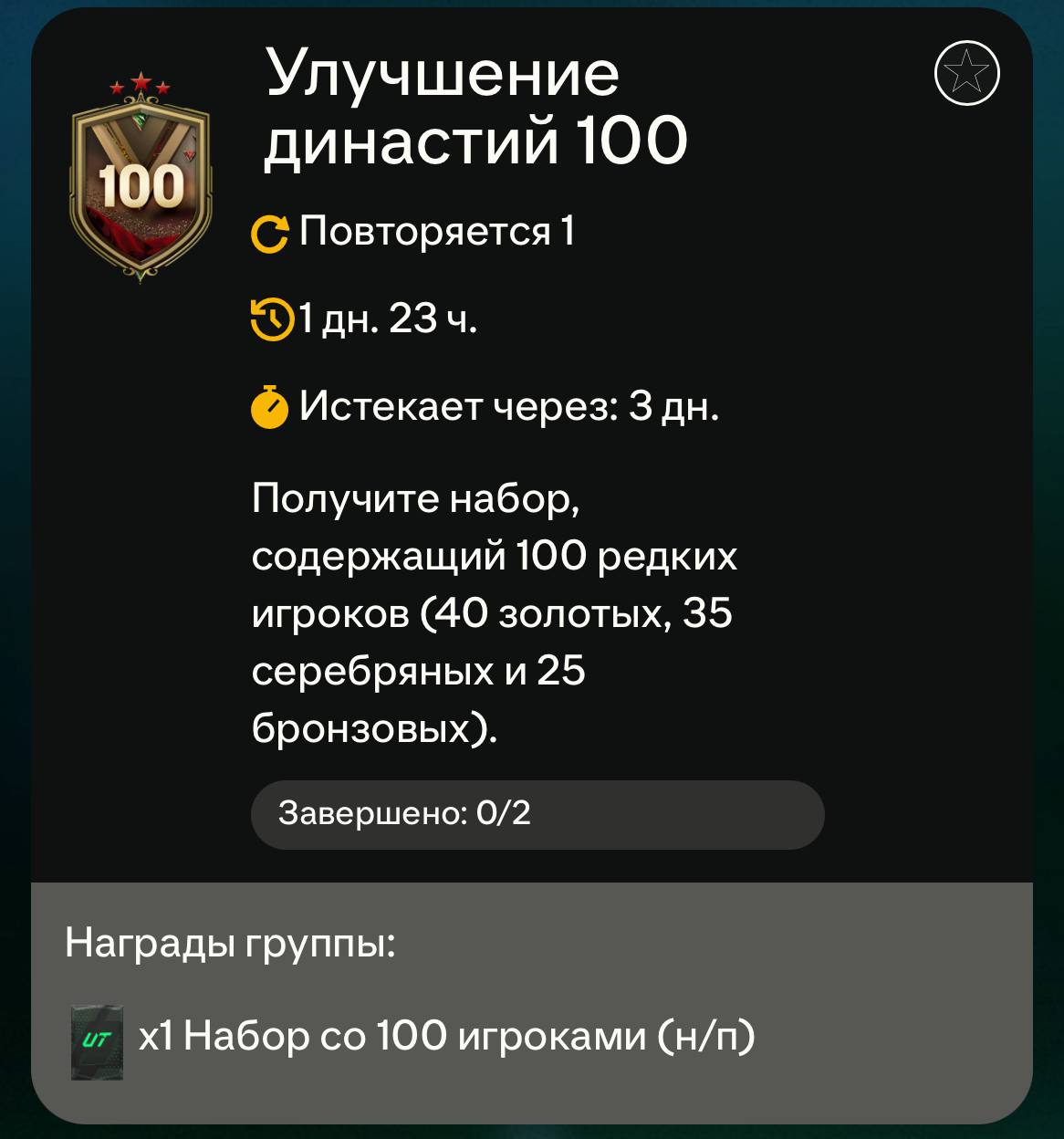Mark this SBC as favorite with the star

(x=967, y=73)
